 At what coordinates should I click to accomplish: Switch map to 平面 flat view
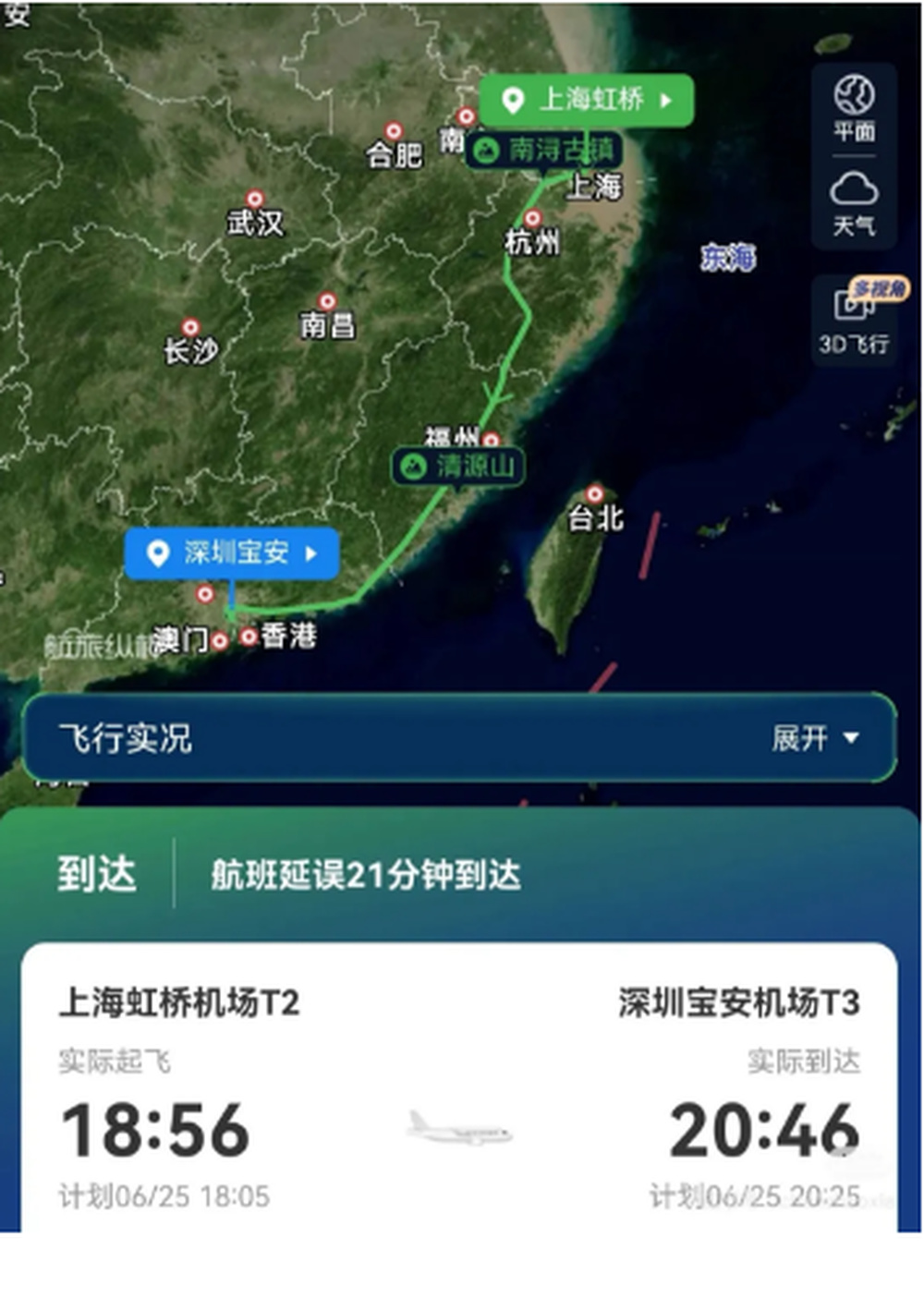click(x=854, y=108)
